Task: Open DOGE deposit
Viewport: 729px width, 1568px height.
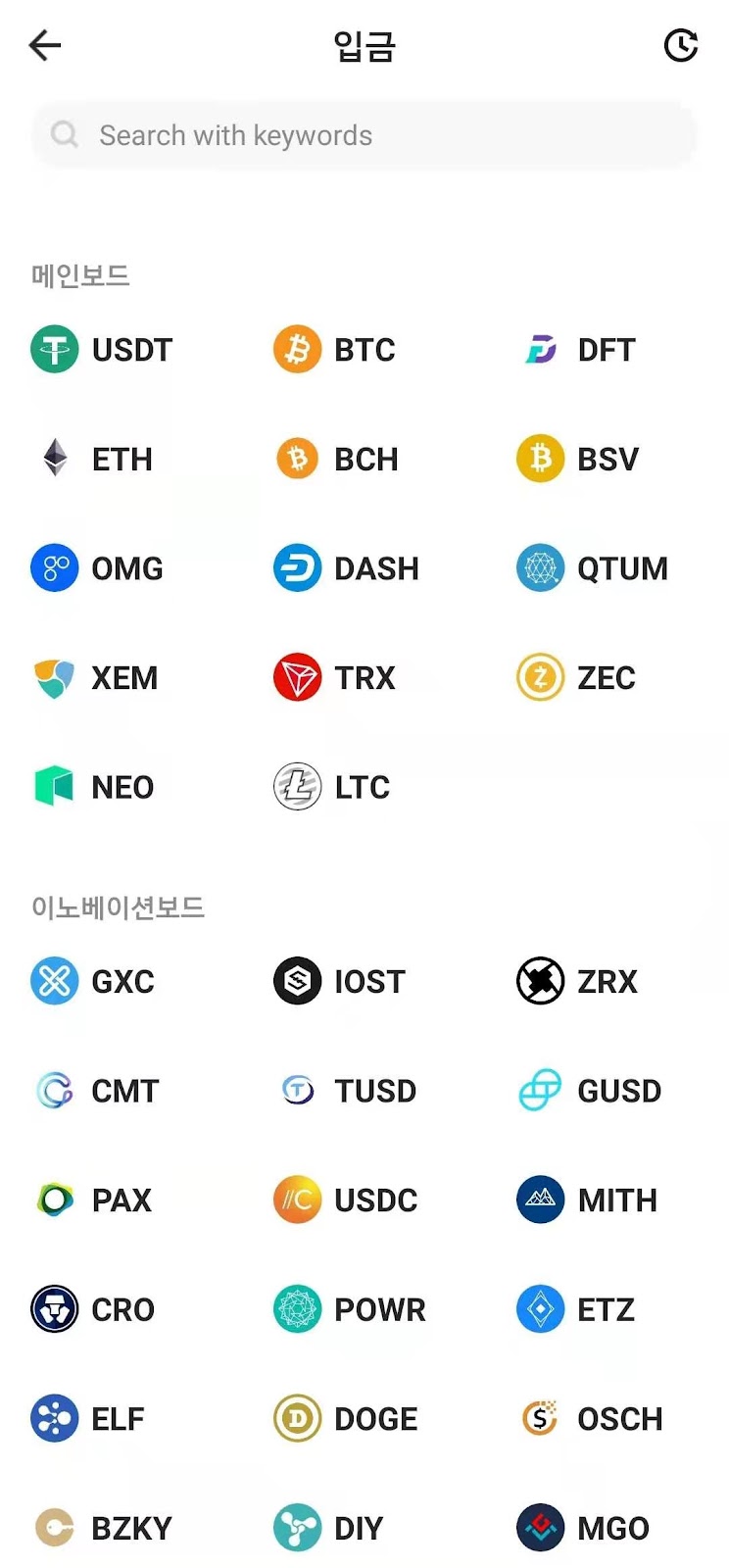Action: click(347, 1418)
